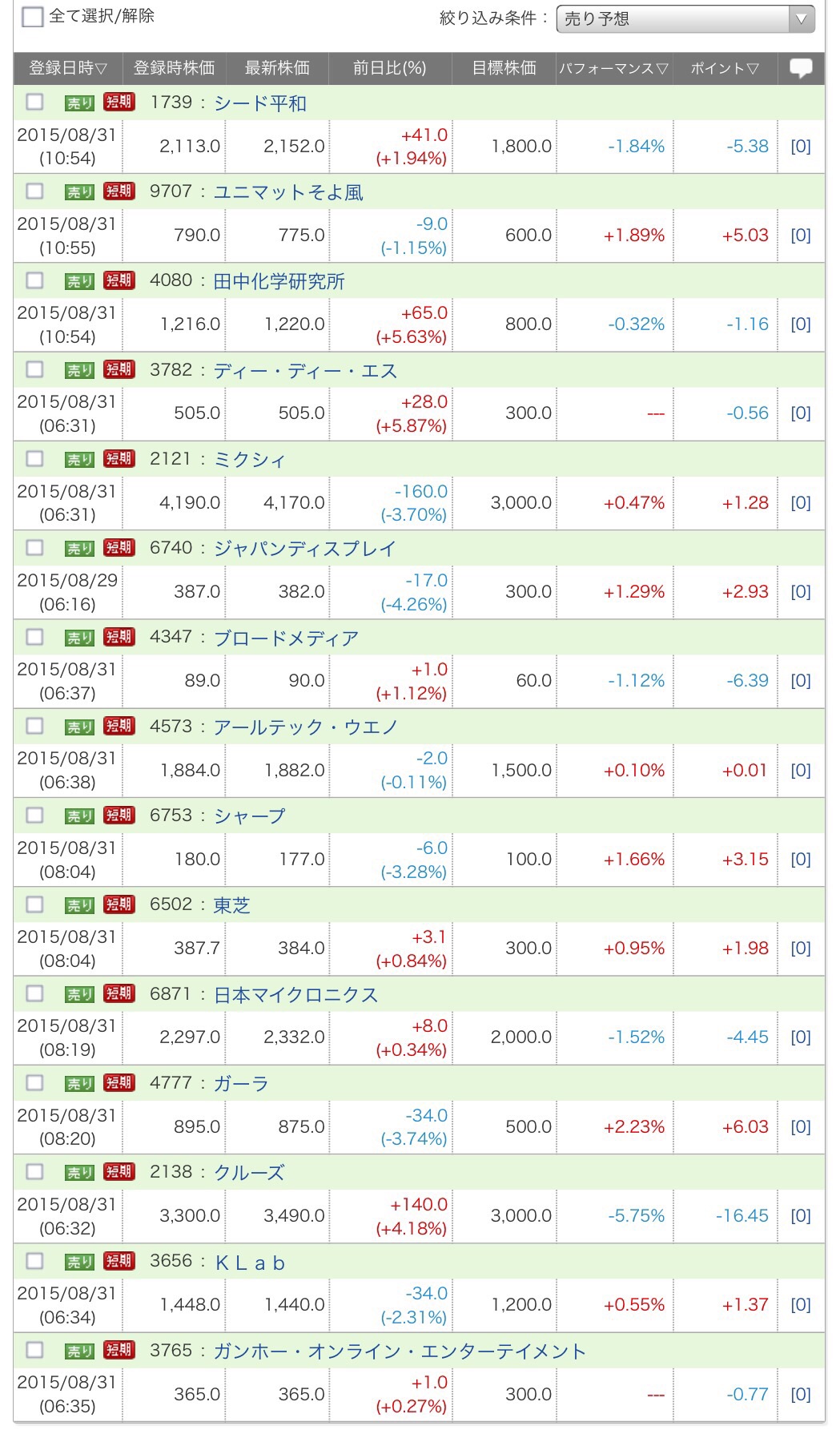Open the 絞り込み条件 dropdown showing 売り予想
The width and height of the screenshot is (840, 1434).
point(685,19)
